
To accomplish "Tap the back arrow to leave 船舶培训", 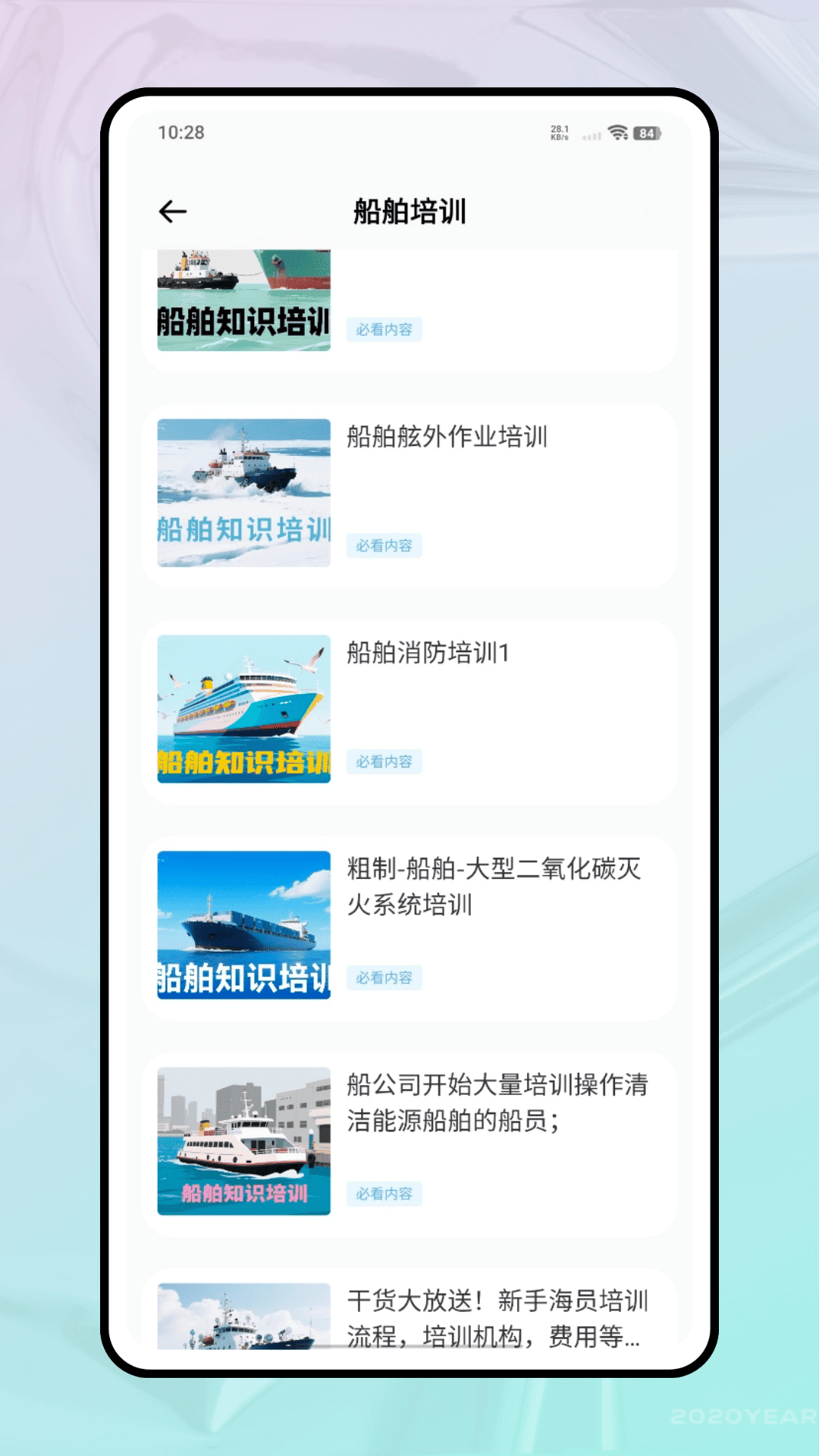I will pos(173,211).
